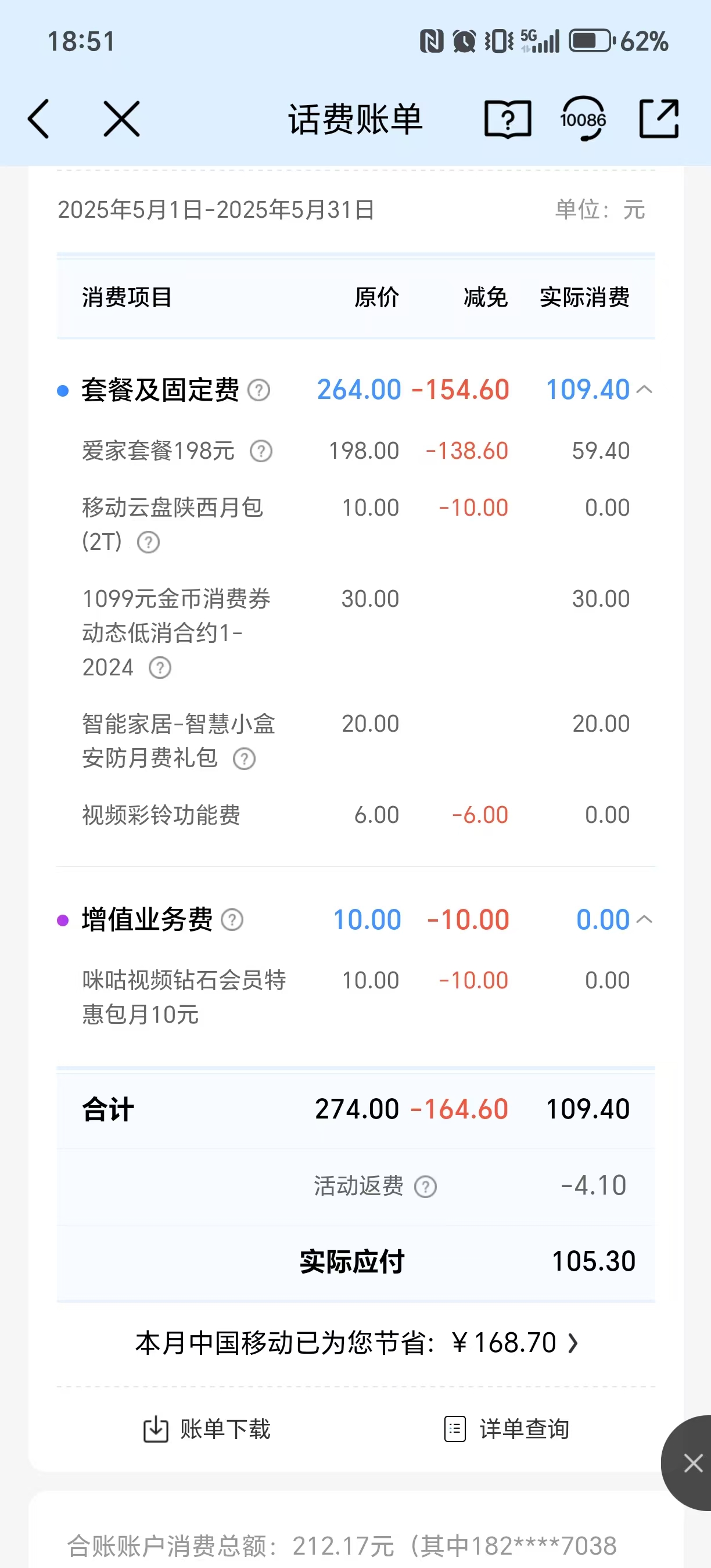Contact 10086 customer service
Image resolution: width=711 pixels, height=1568 pixels.
[x=583, y=119]
